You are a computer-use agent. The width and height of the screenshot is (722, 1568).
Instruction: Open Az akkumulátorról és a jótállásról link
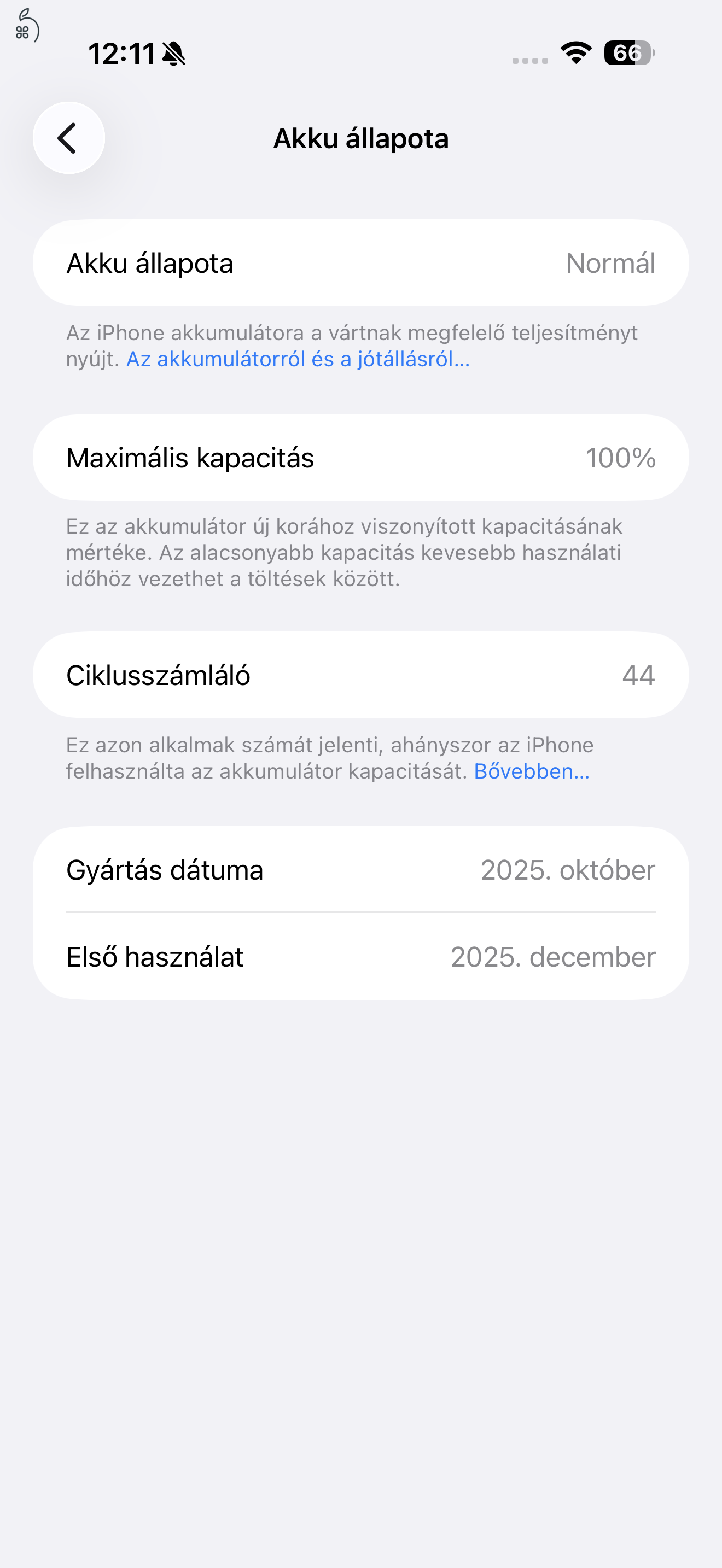tap(298, 360)
